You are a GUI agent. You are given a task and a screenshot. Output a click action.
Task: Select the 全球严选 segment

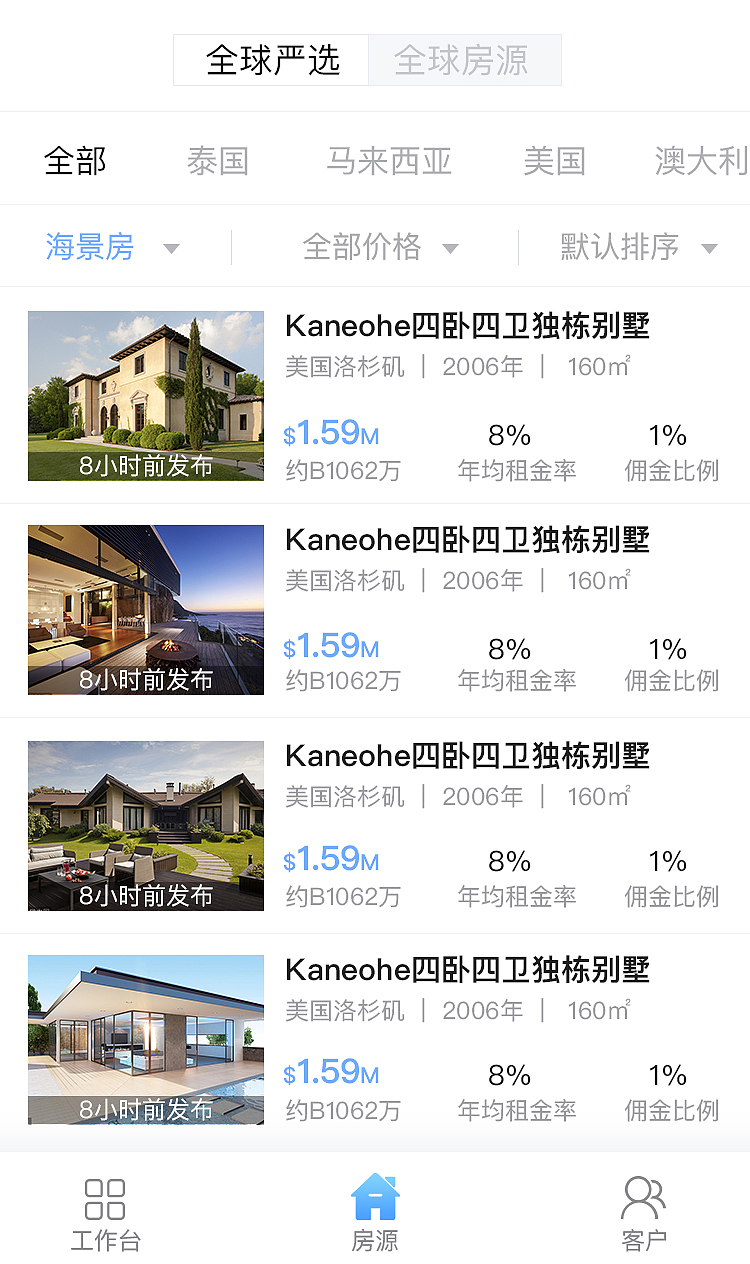pyautogui.click(x=272, y=60)
